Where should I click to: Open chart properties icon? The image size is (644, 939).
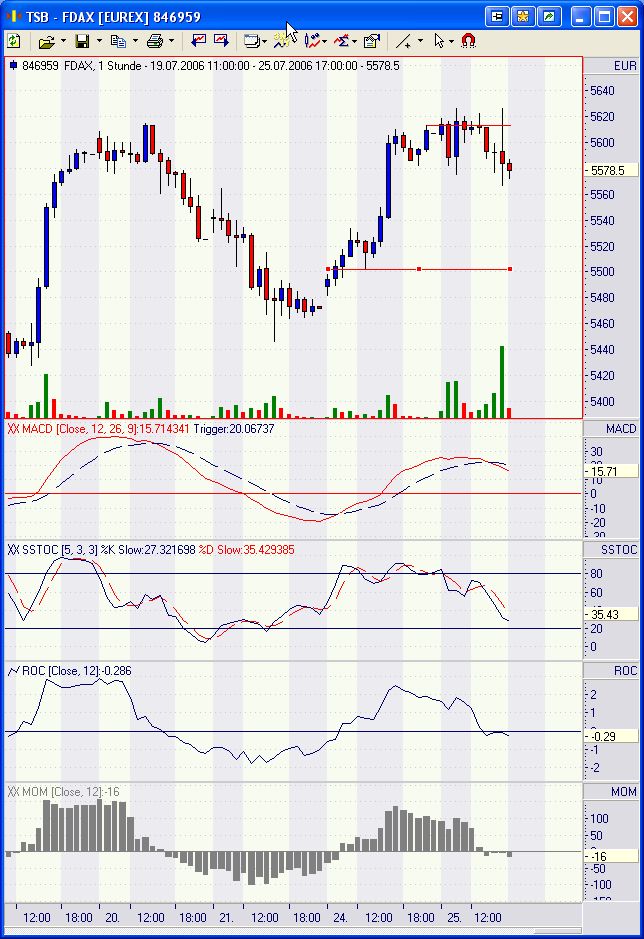click(372, 41)
